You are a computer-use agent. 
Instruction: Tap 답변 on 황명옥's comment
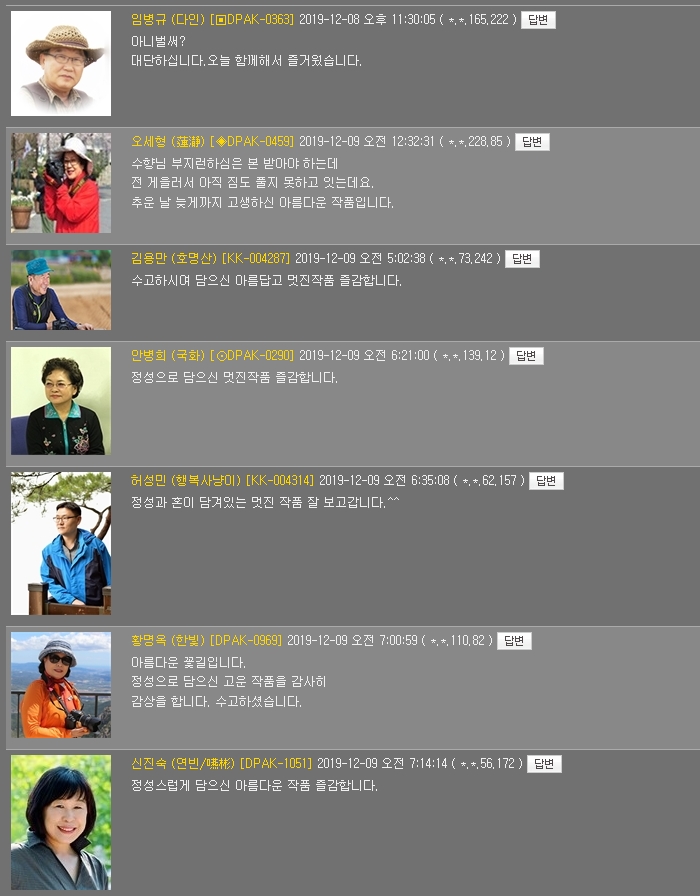514,641
